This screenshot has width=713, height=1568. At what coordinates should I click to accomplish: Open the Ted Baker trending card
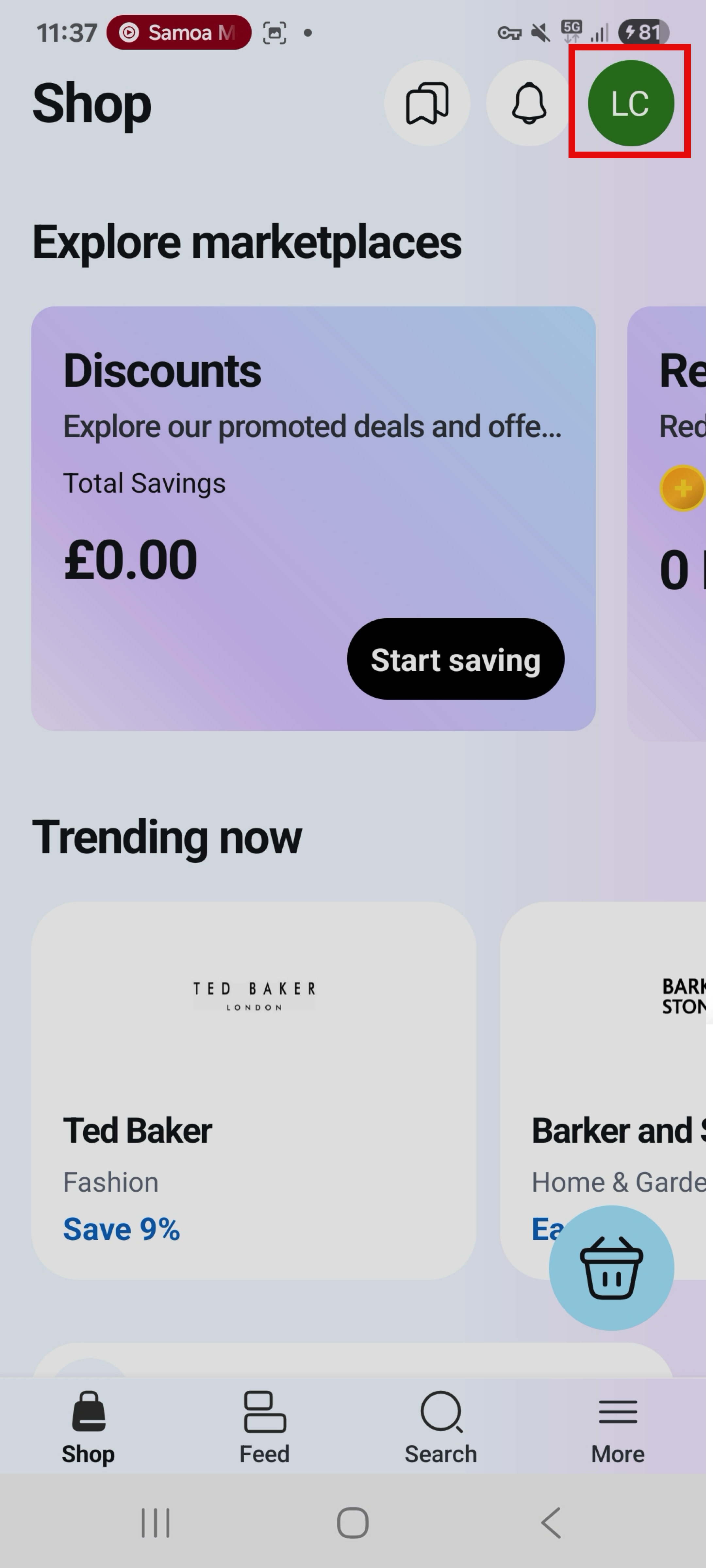click(x=253, y=1089)
